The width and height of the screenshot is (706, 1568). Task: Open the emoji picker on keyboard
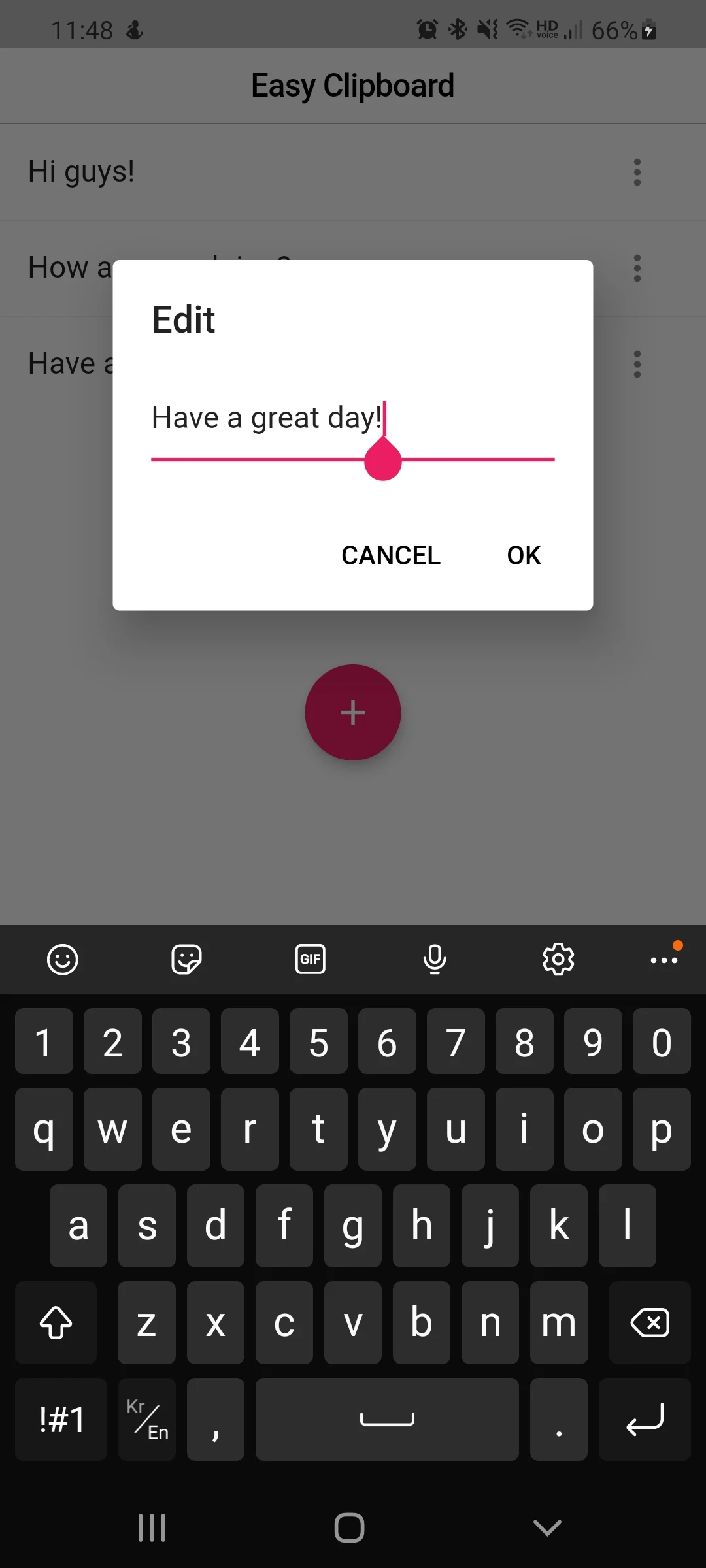coord(63,960)
